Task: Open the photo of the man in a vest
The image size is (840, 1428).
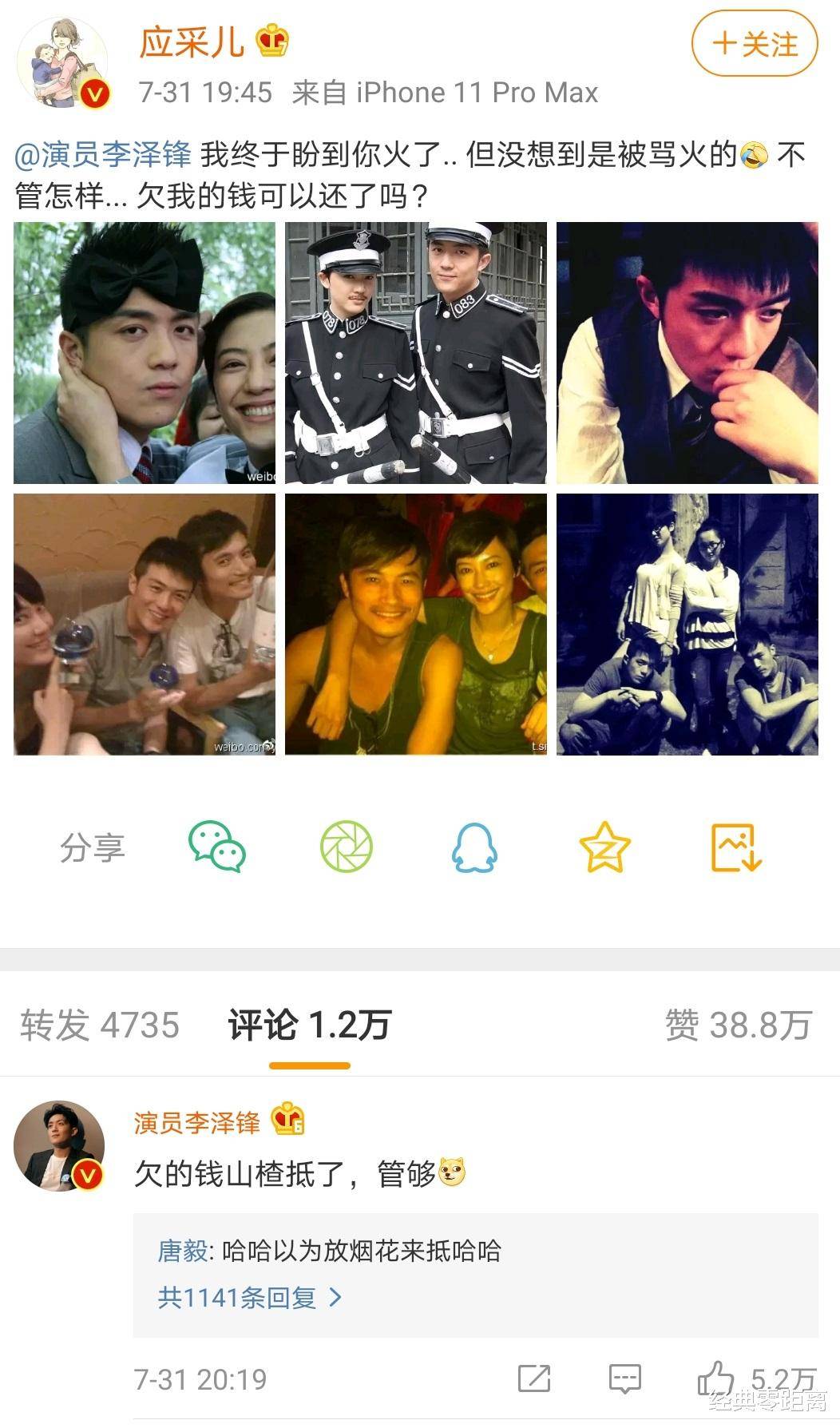Action: (687, 353)
